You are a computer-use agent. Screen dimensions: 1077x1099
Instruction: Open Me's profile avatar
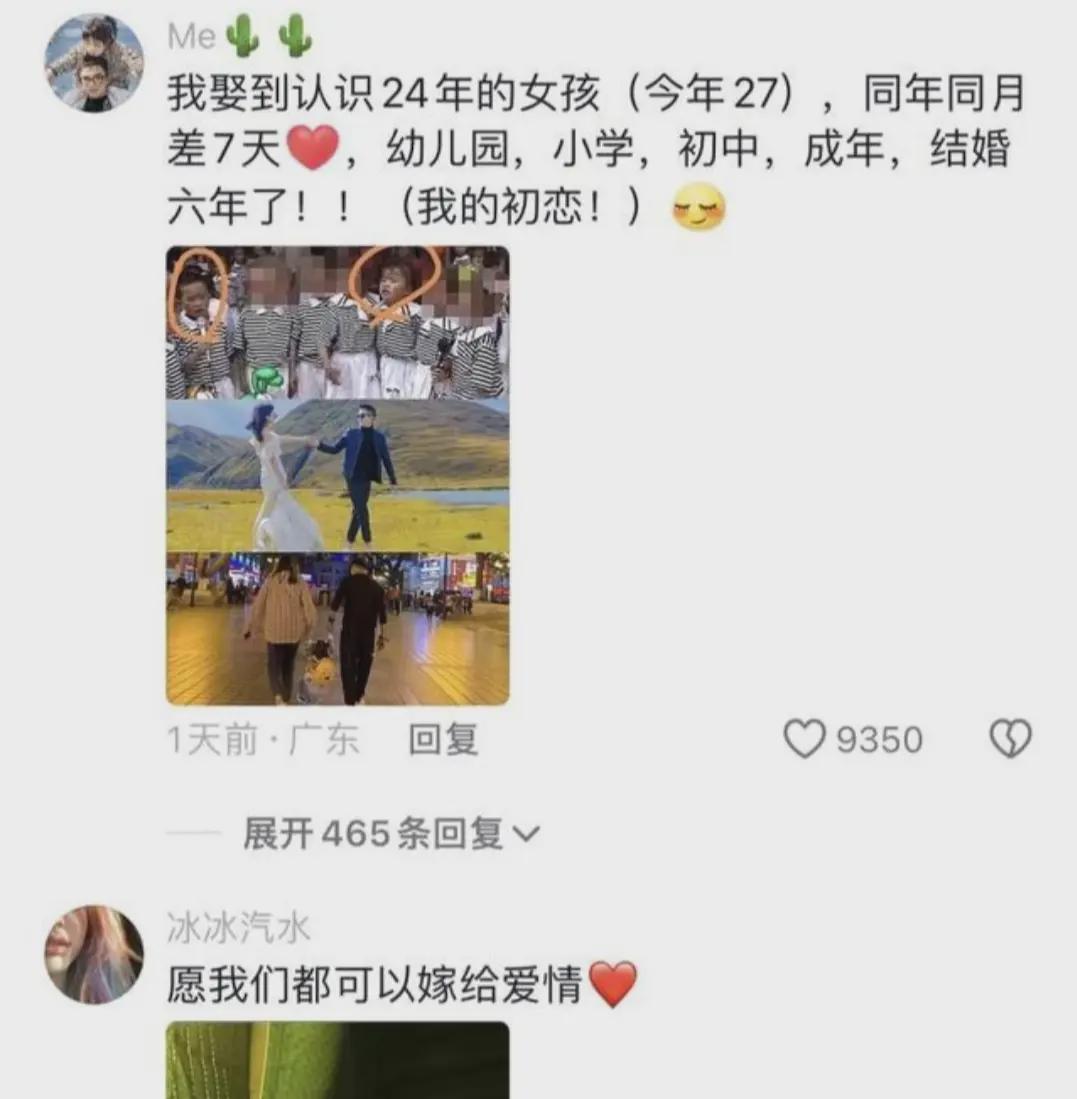pos(94,63)
